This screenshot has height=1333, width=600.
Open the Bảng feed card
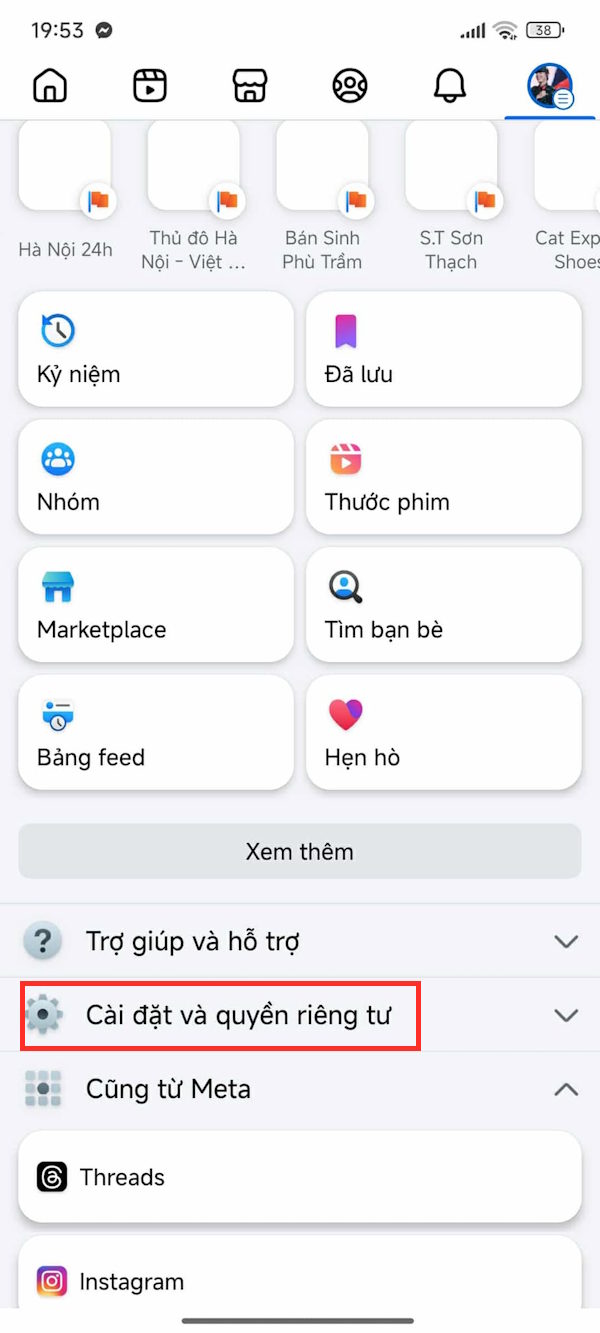coord(156,734)
